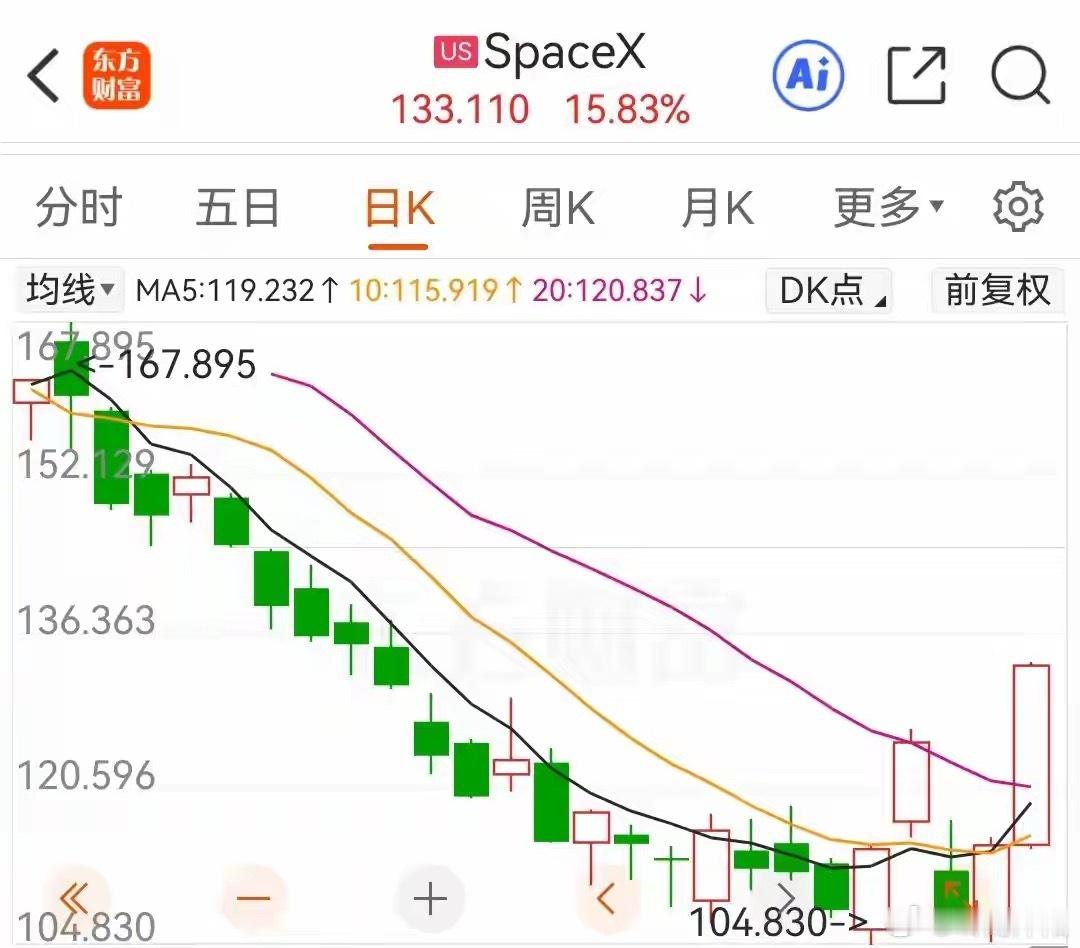Viewport: 1080px width, 948px height.
Task: Switch to the 月K chart
Action: tap(718, 207)
